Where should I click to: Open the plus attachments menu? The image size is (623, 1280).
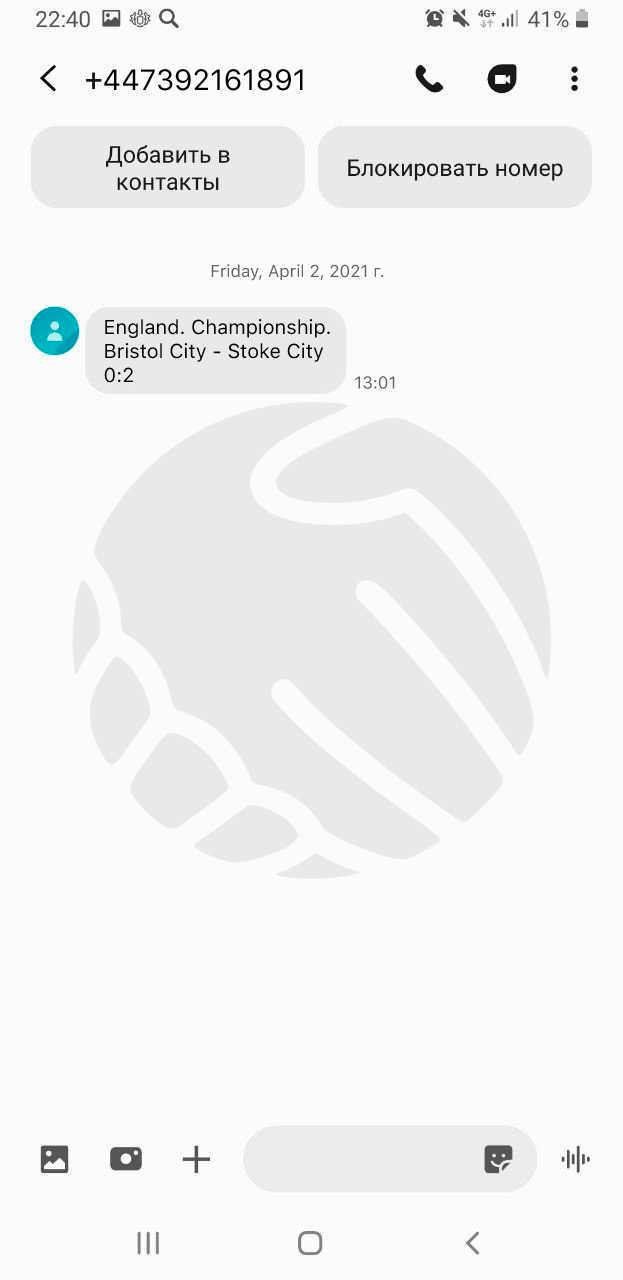click(x=197, y=1159)
